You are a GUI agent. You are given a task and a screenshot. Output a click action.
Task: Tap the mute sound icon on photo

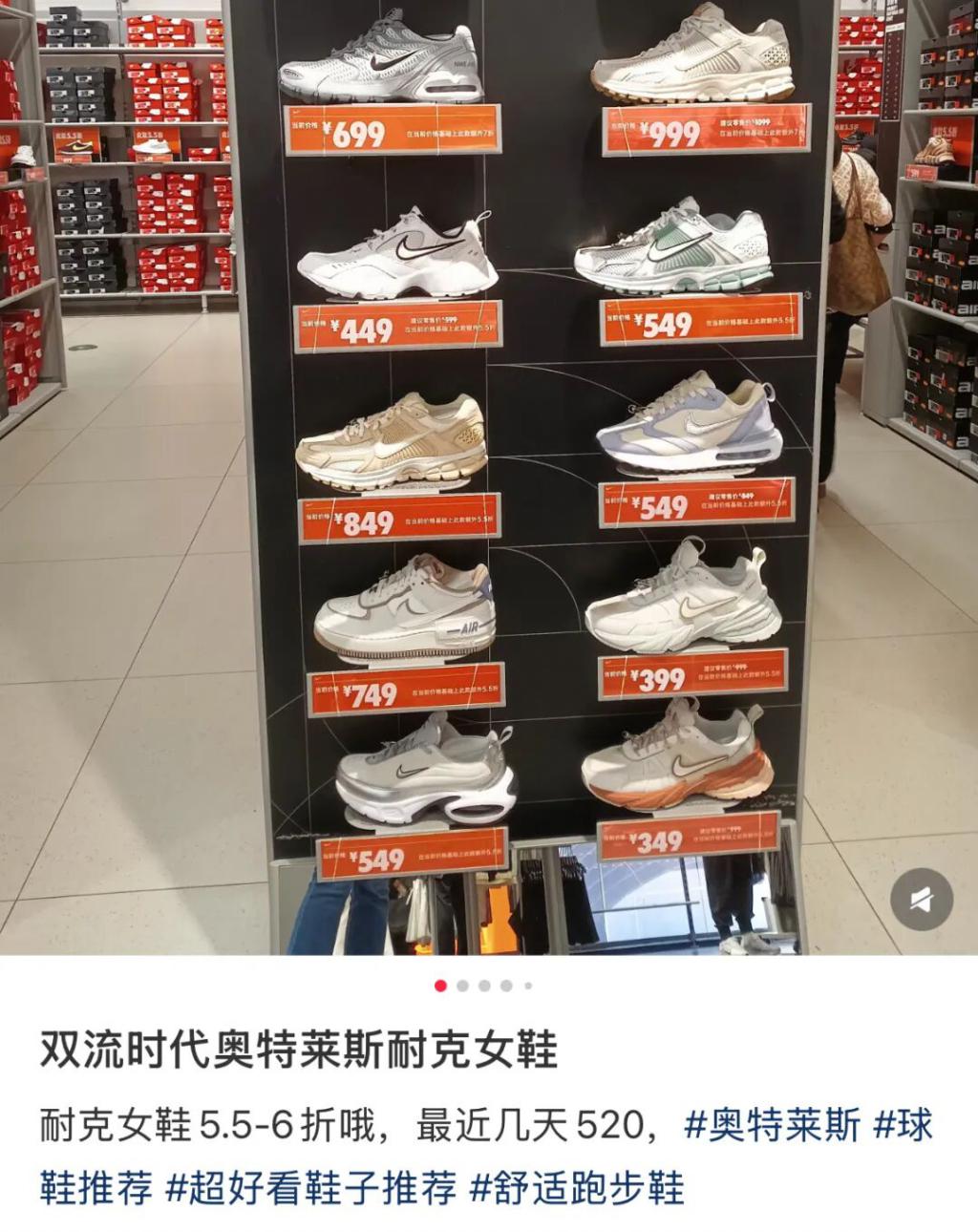click(x=922, y=900)
